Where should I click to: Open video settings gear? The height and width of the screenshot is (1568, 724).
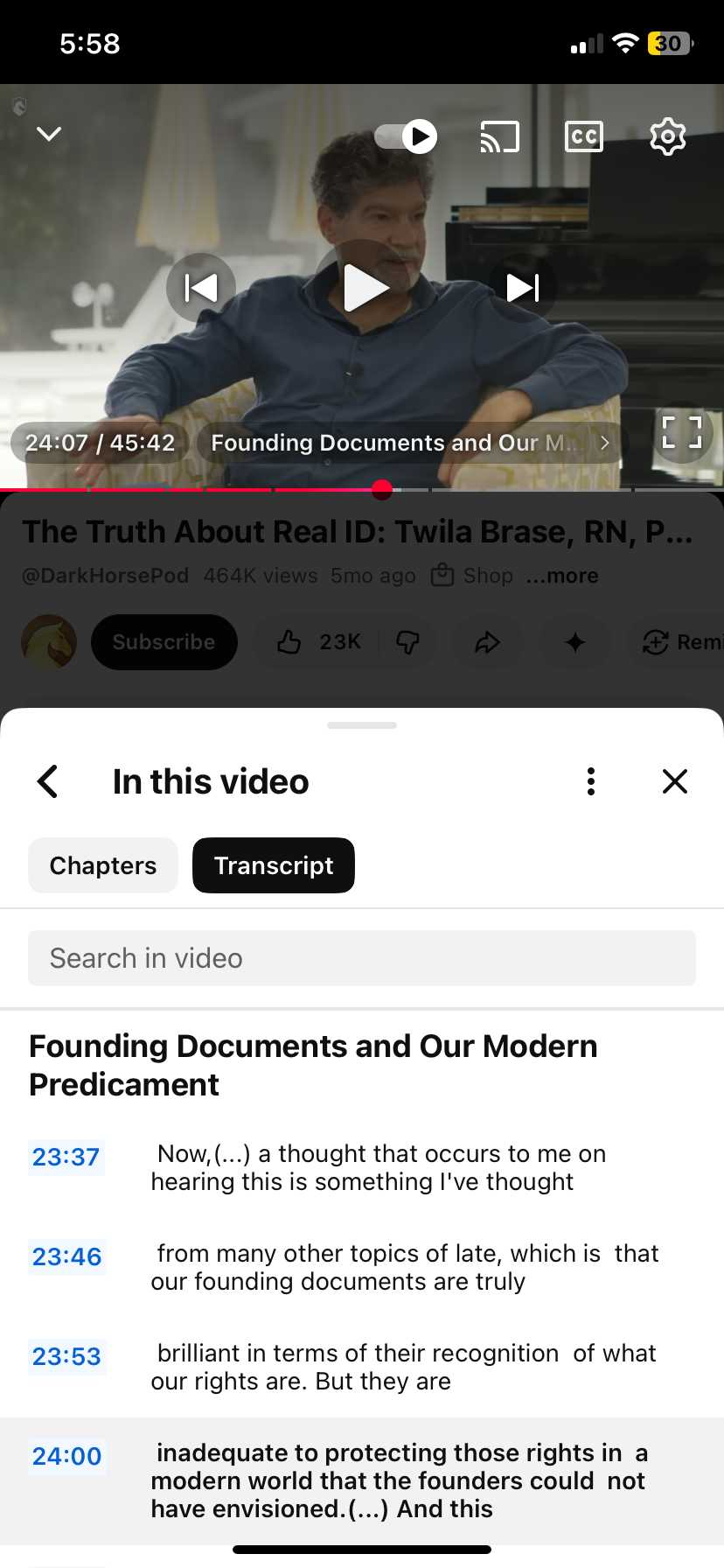pos(667,136)
